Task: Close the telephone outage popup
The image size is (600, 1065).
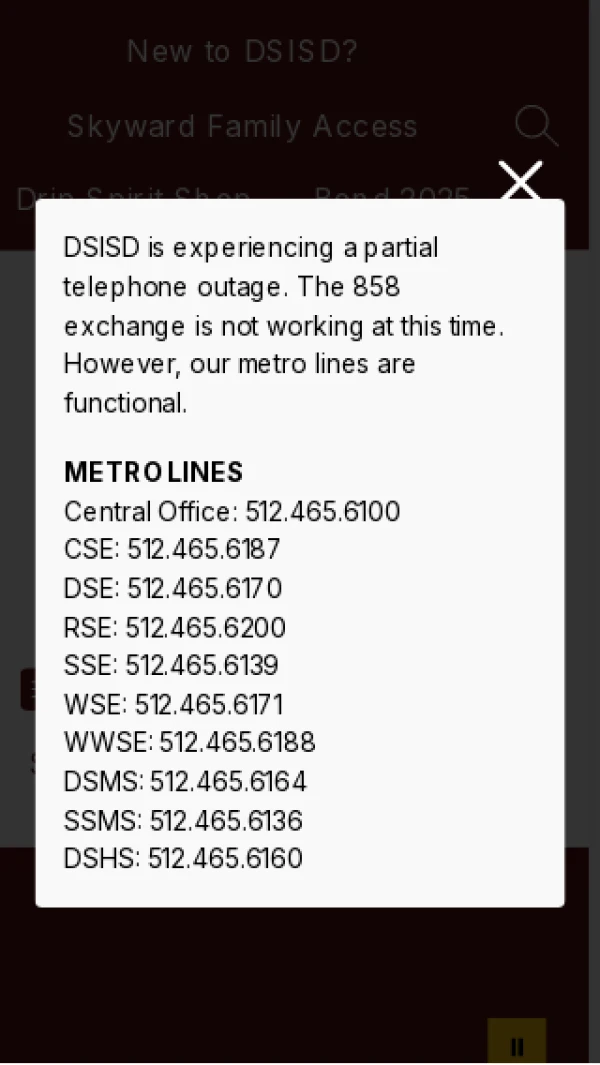Action: point(520,182)
